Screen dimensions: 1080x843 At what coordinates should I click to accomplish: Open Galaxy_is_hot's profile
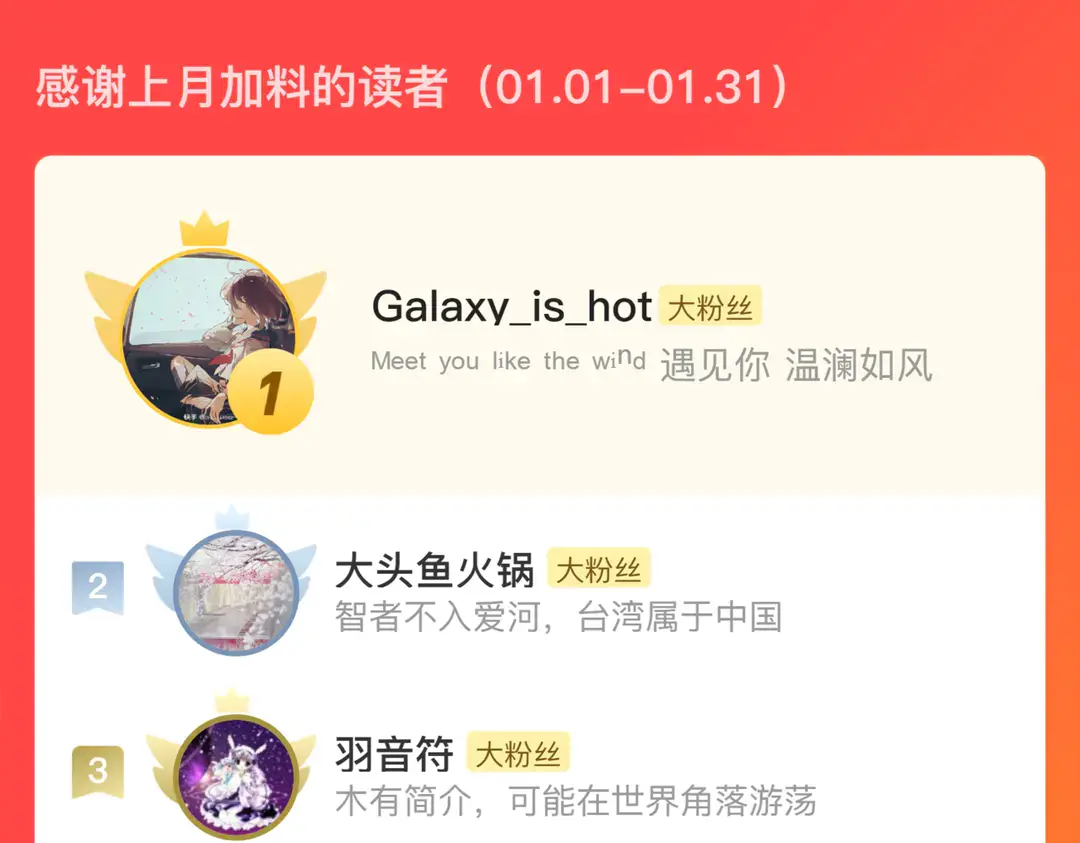click(x=511, y=306)
